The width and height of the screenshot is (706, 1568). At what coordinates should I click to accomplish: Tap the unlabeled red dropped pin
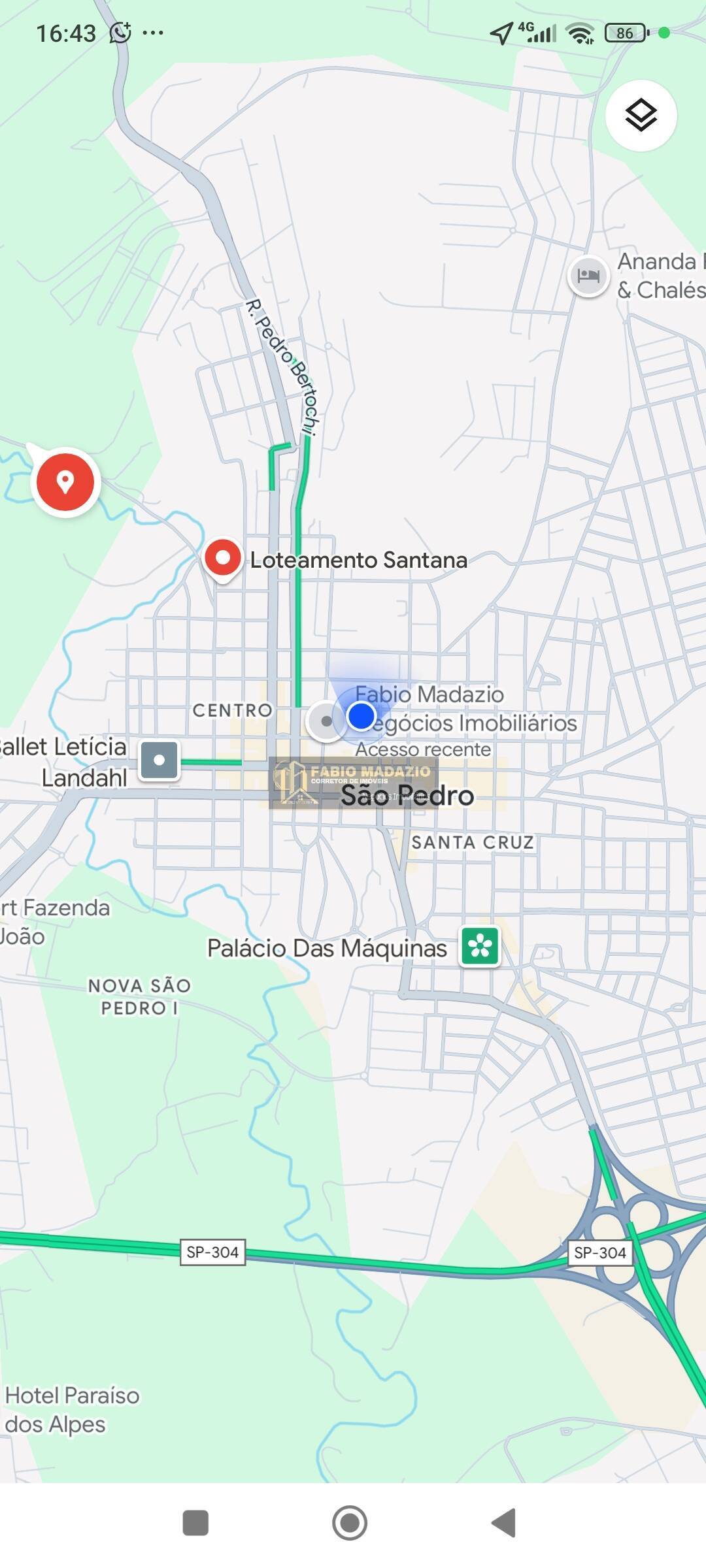pos(65,482)
